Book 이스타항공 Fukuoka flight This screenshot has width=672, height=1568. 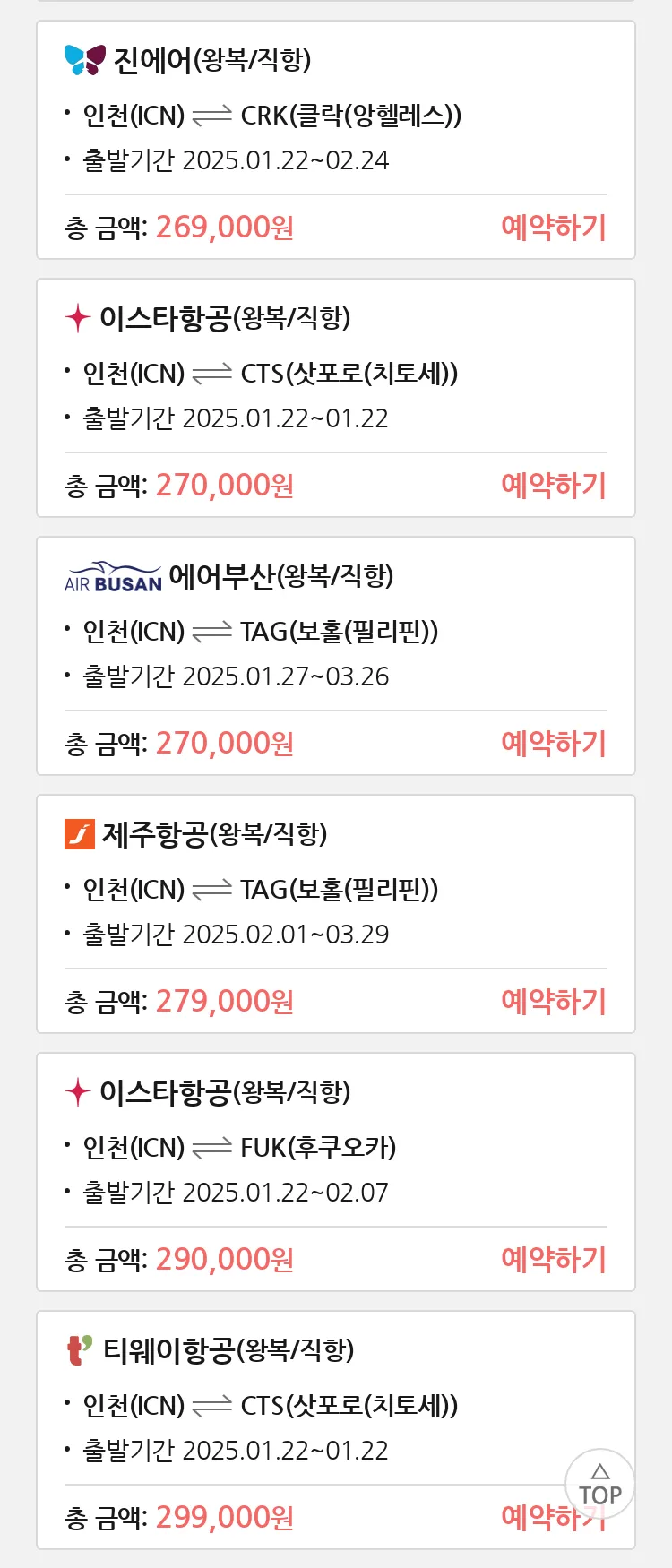553,1260
